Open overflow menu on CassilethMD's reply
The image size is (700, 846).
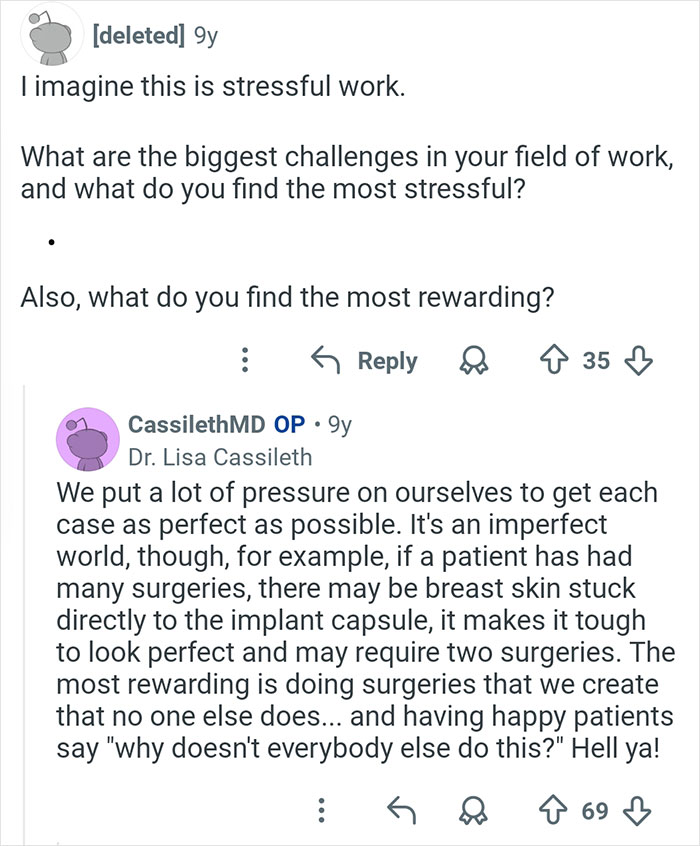pyautogui.click(x=321, y=810)
